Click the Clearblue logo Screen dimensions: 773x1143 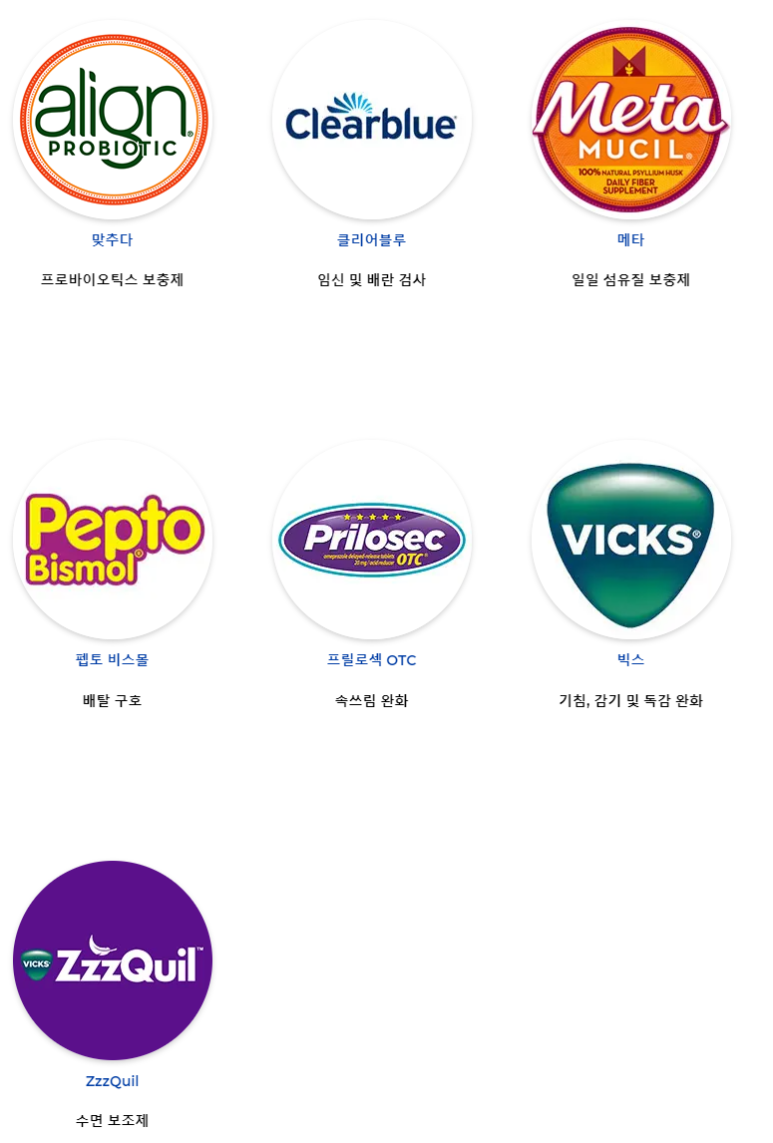pos(371,119)
